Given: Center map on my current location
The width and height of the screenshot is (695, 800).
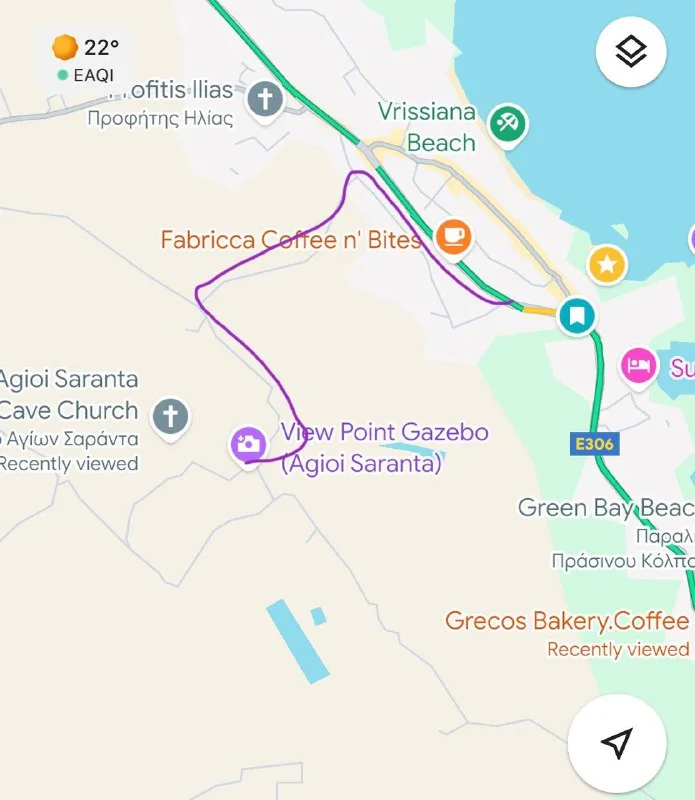Looking at the screenshot, I should [x=617, y=743].
